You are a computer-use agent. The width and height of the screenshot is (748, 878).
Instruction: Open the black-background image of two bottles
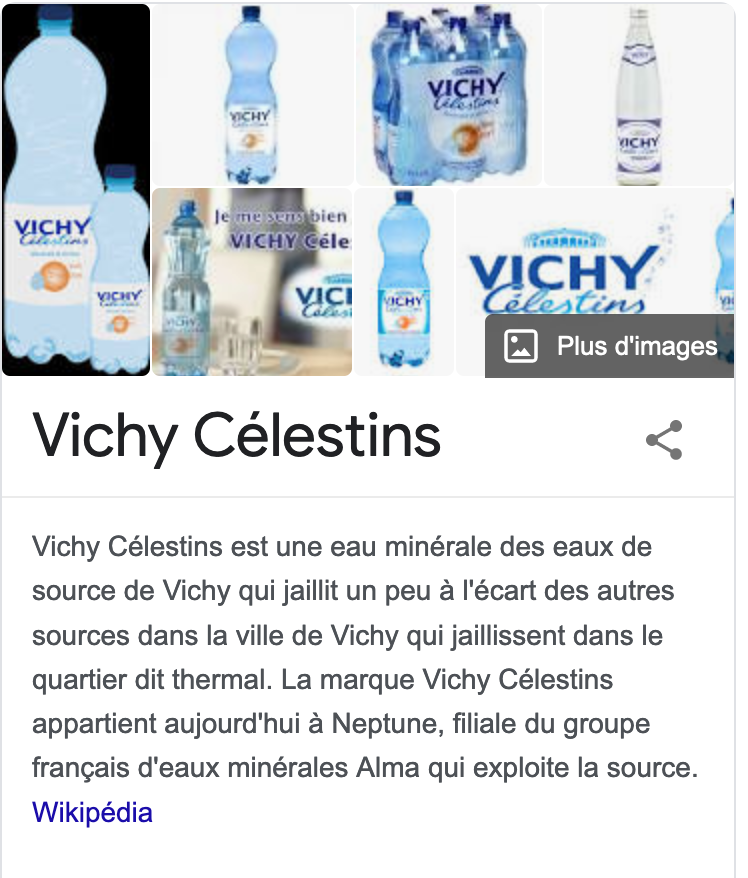[x=76, y=190]
